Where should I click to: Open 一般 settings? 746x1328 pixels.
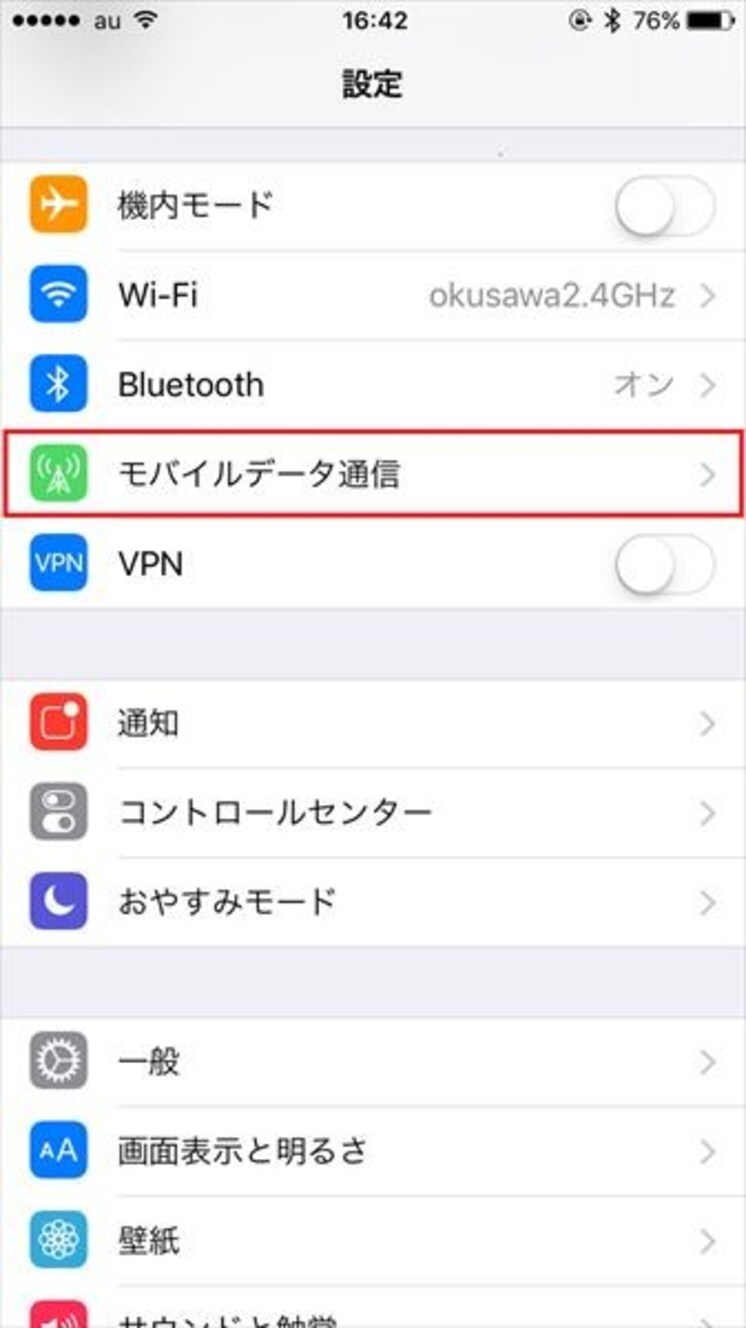(373, 1062)
